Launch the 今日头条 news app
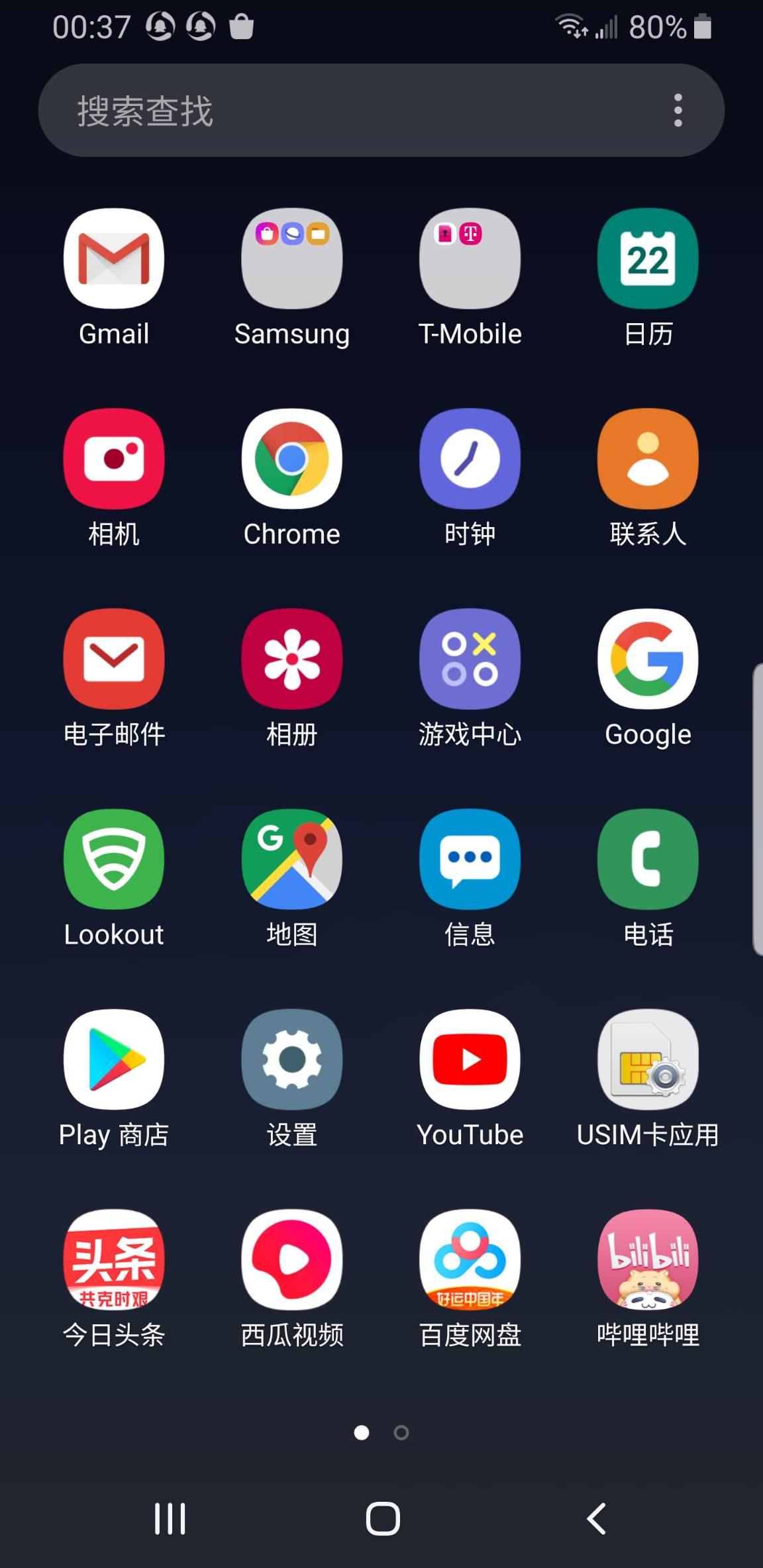This screenshot has height=1568, width=763. 113,1260
